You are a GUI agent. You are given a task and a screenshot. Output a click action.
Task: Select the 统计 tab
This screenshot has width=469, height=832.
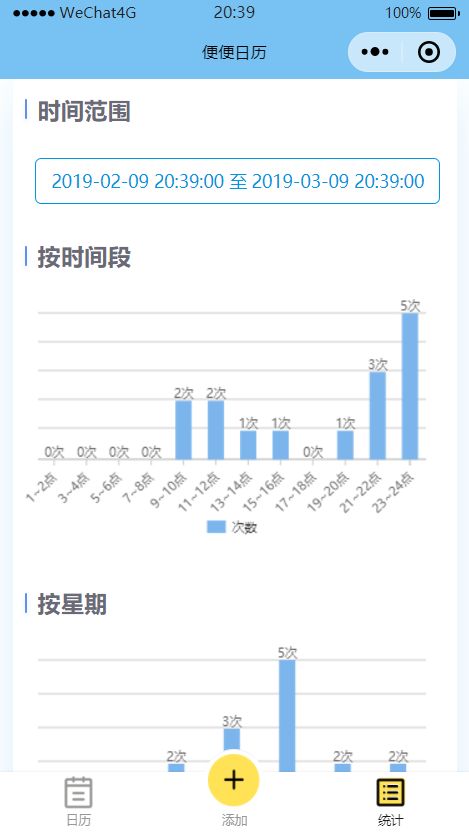(x=390, y=801)
